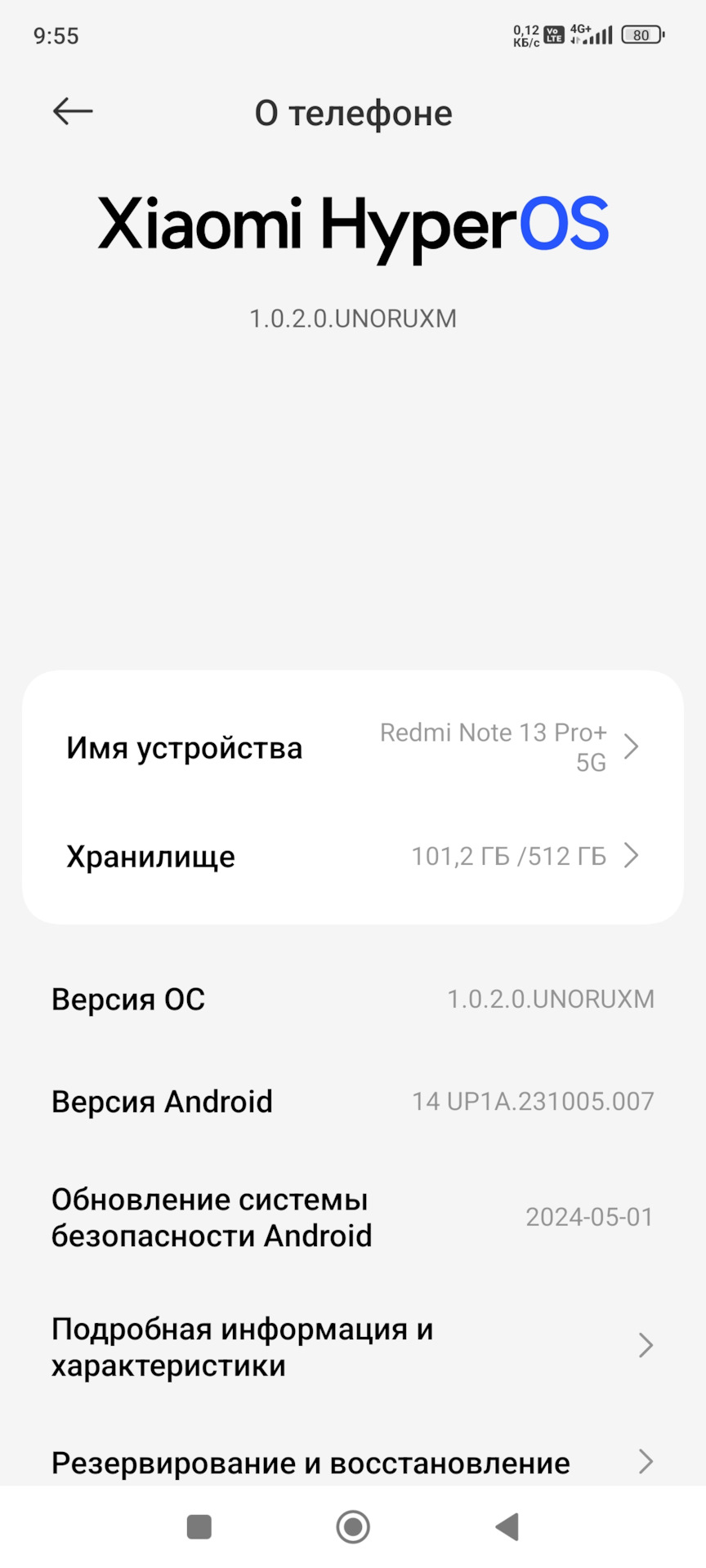Image resolution: width=706 pixels, height=1568 pixels.
Task: Tap the Версия ОС row
Action: coord(353,999)
